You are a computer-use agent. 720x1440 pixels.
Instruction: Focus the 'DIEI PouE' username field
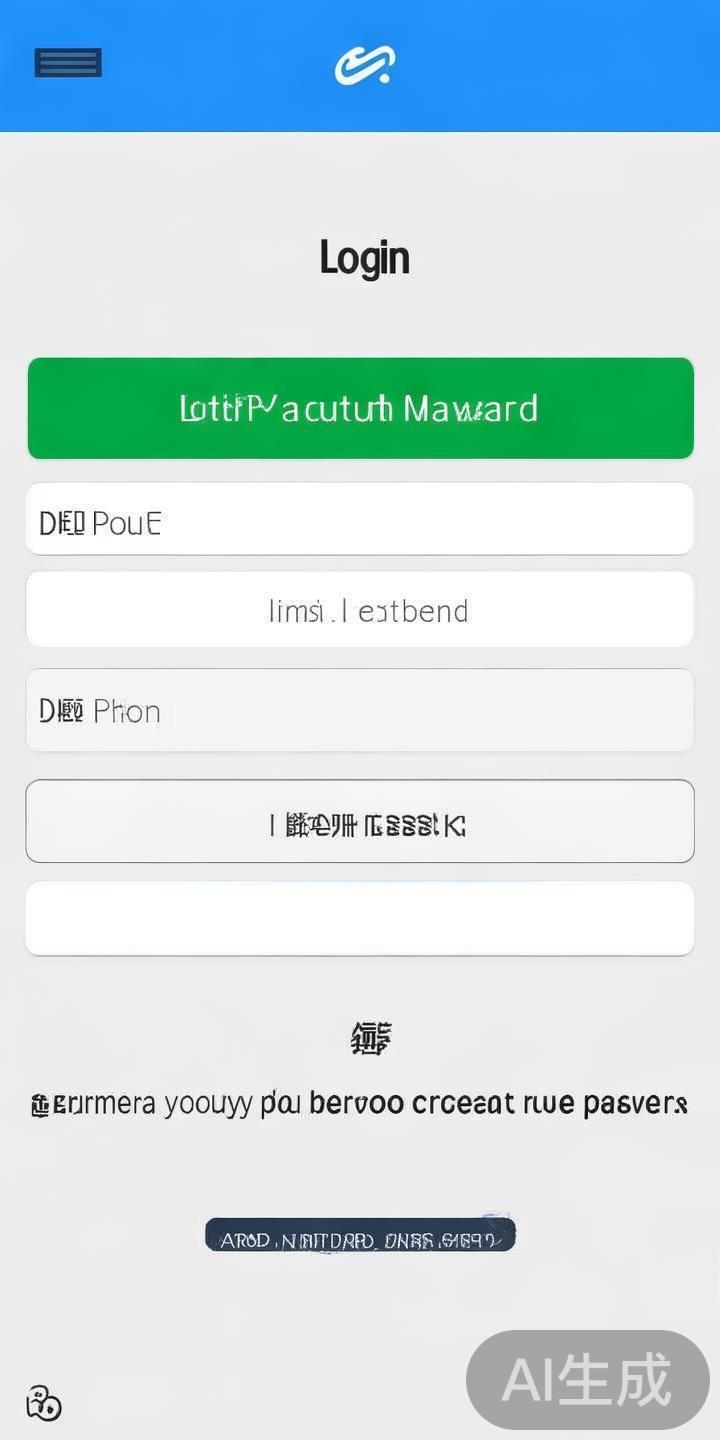[360, 518]
